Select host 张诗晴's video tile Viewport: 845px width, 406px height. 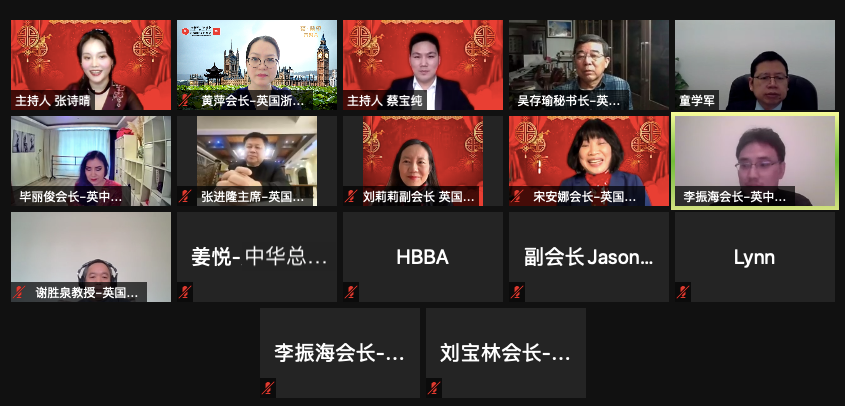[90, 64]
